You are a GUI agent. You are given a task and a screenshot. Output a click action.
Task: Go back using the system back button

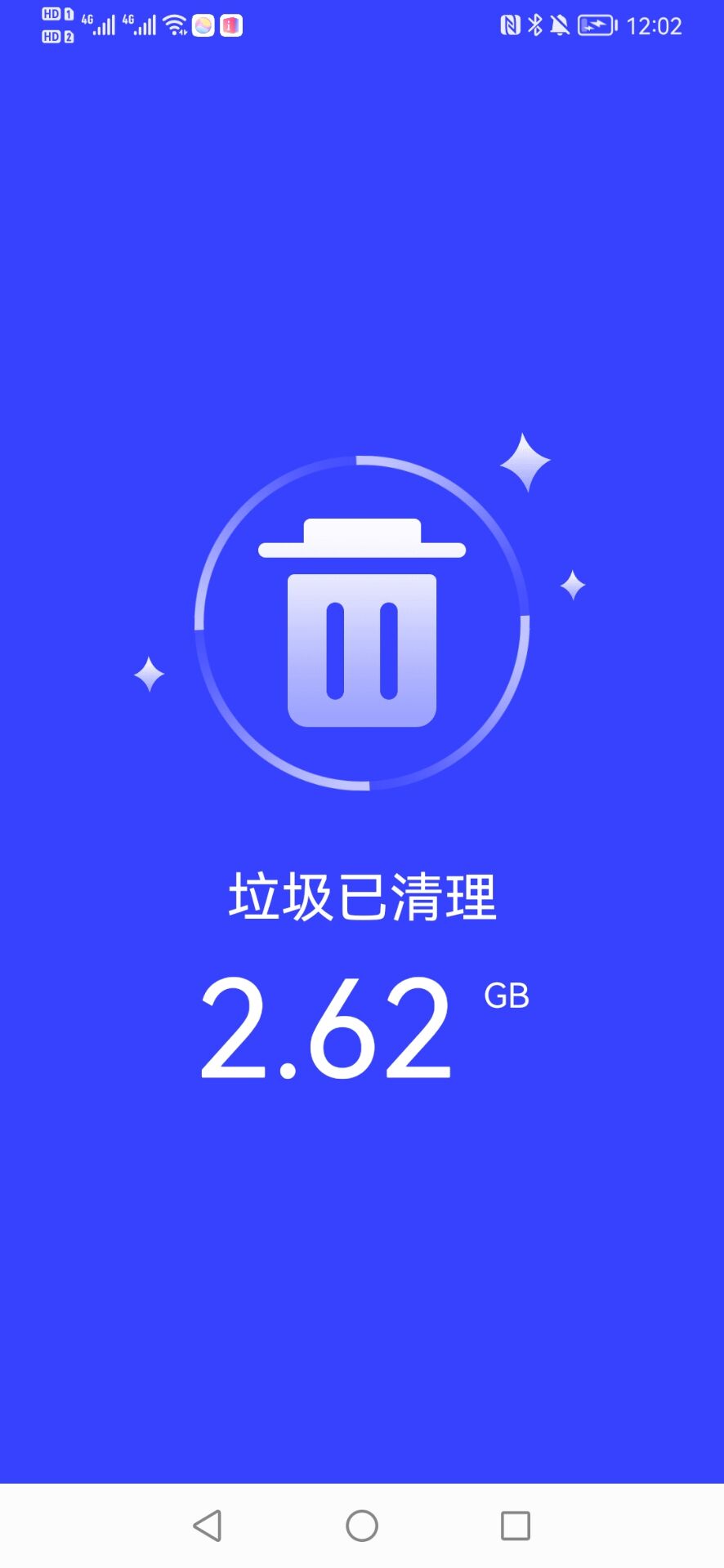208,1525
